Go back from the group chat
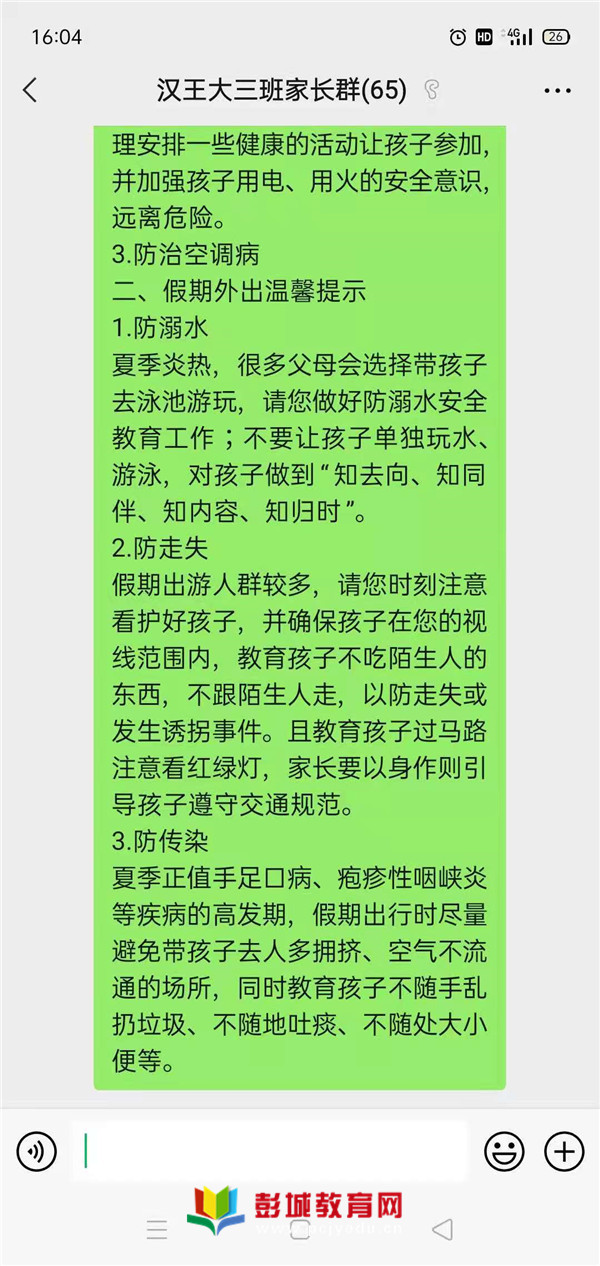 [x=30, y=91]
